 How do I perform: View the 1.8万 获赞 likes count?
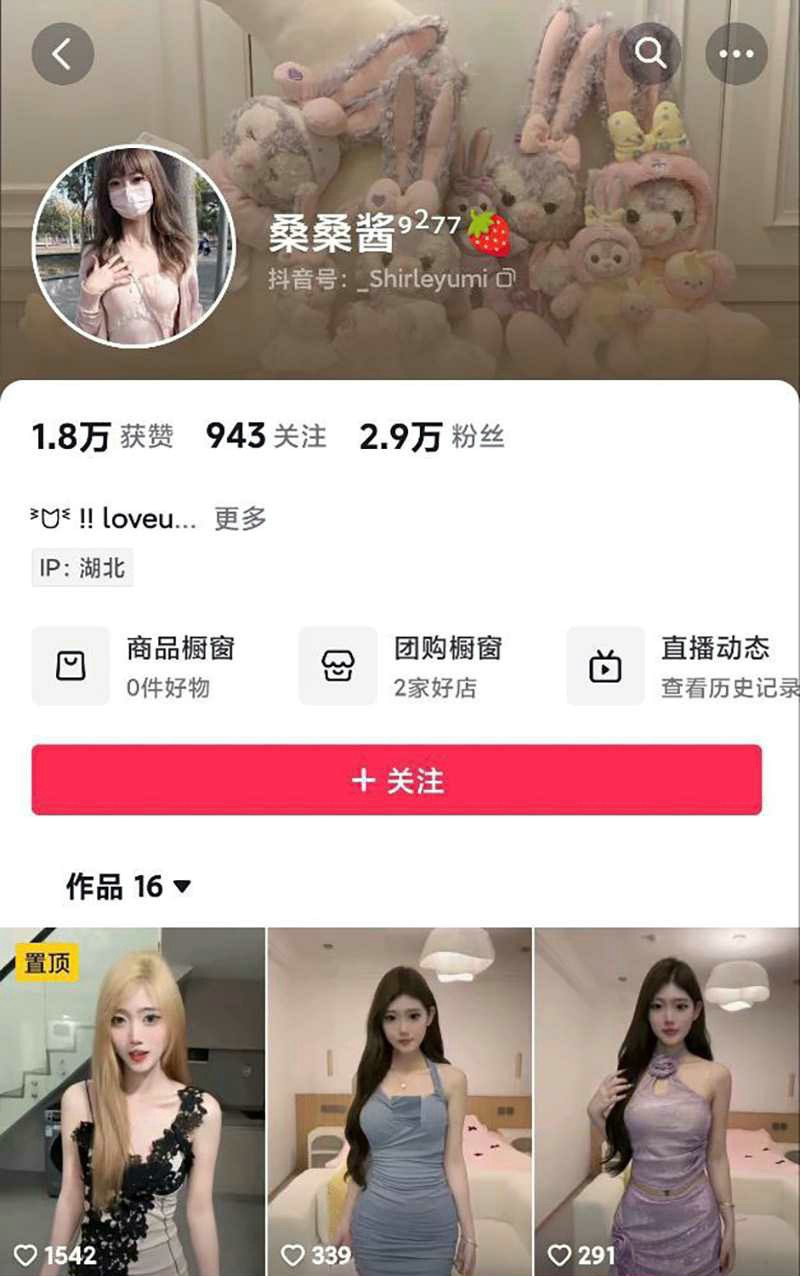tap(102, 436)
